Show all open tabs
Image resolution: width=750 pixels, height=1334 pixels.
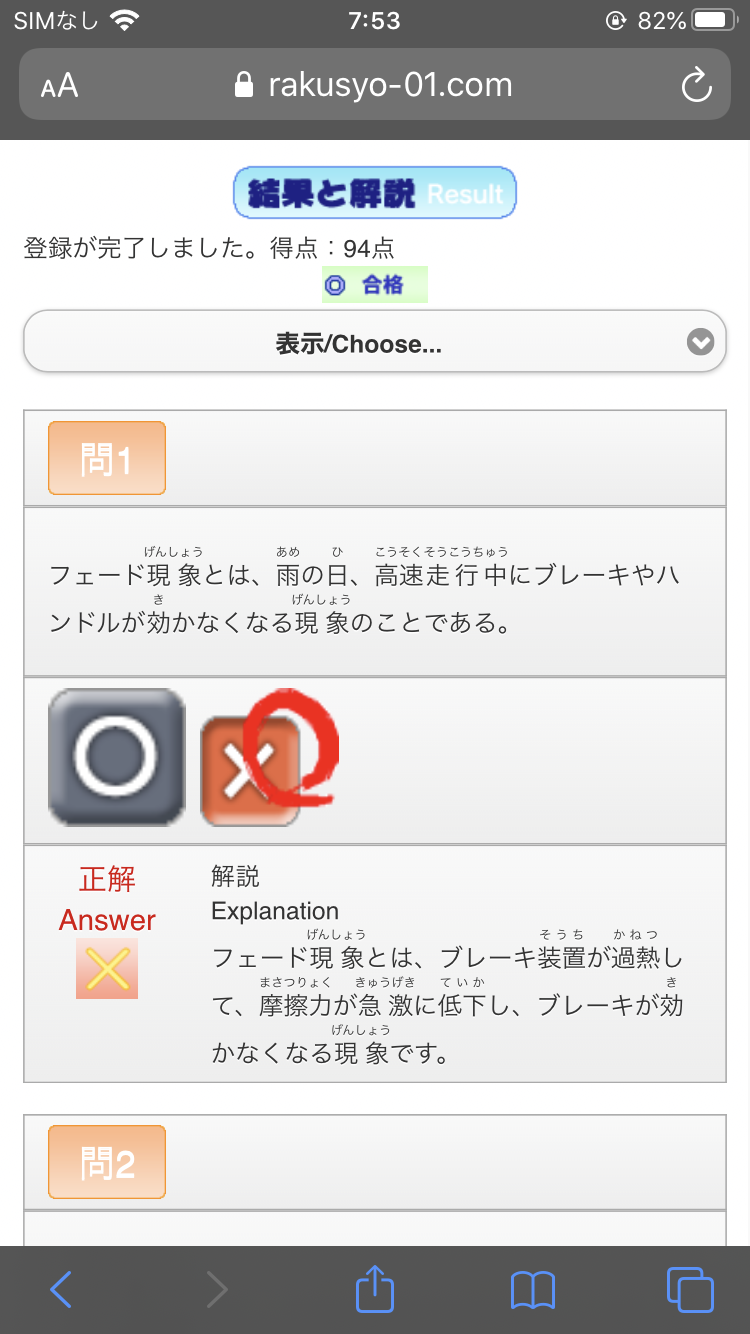pyautogui.click(x=690, y=1290)
